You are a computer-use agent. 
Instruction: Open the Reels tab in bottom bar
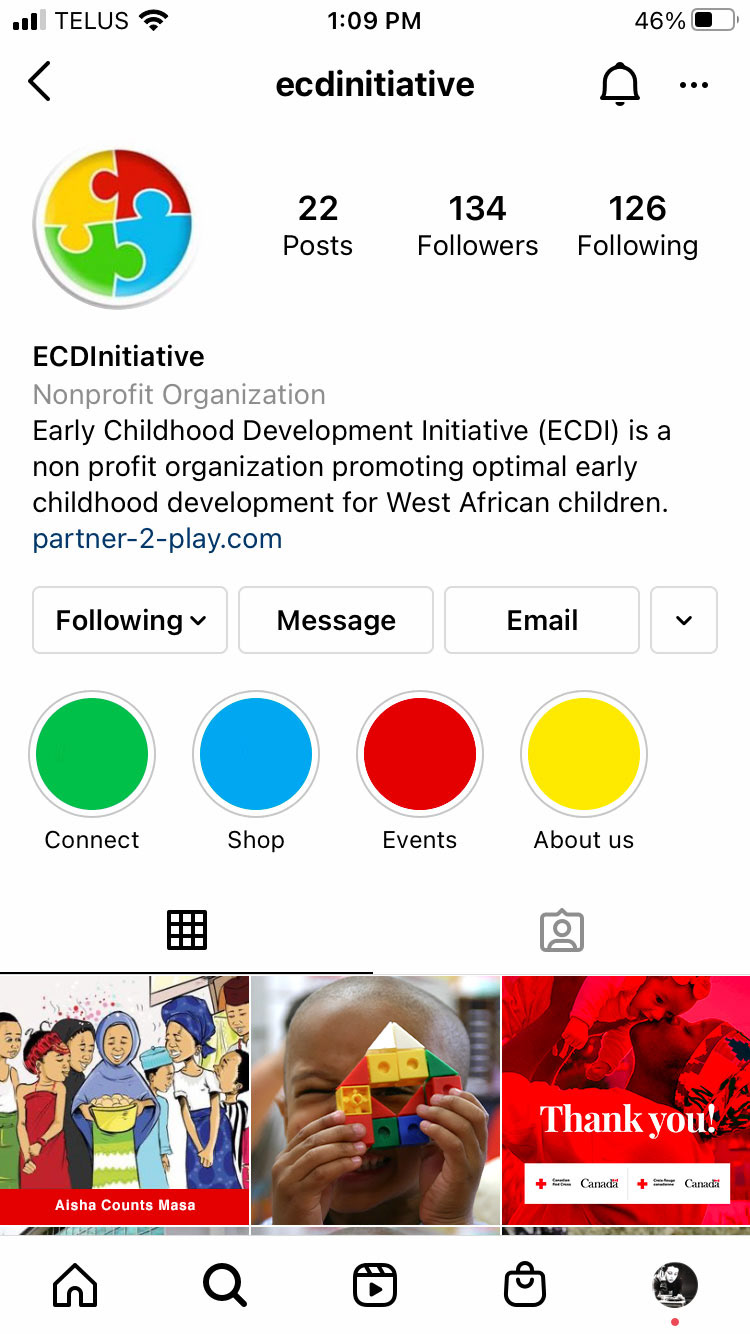pos(375,1285)
